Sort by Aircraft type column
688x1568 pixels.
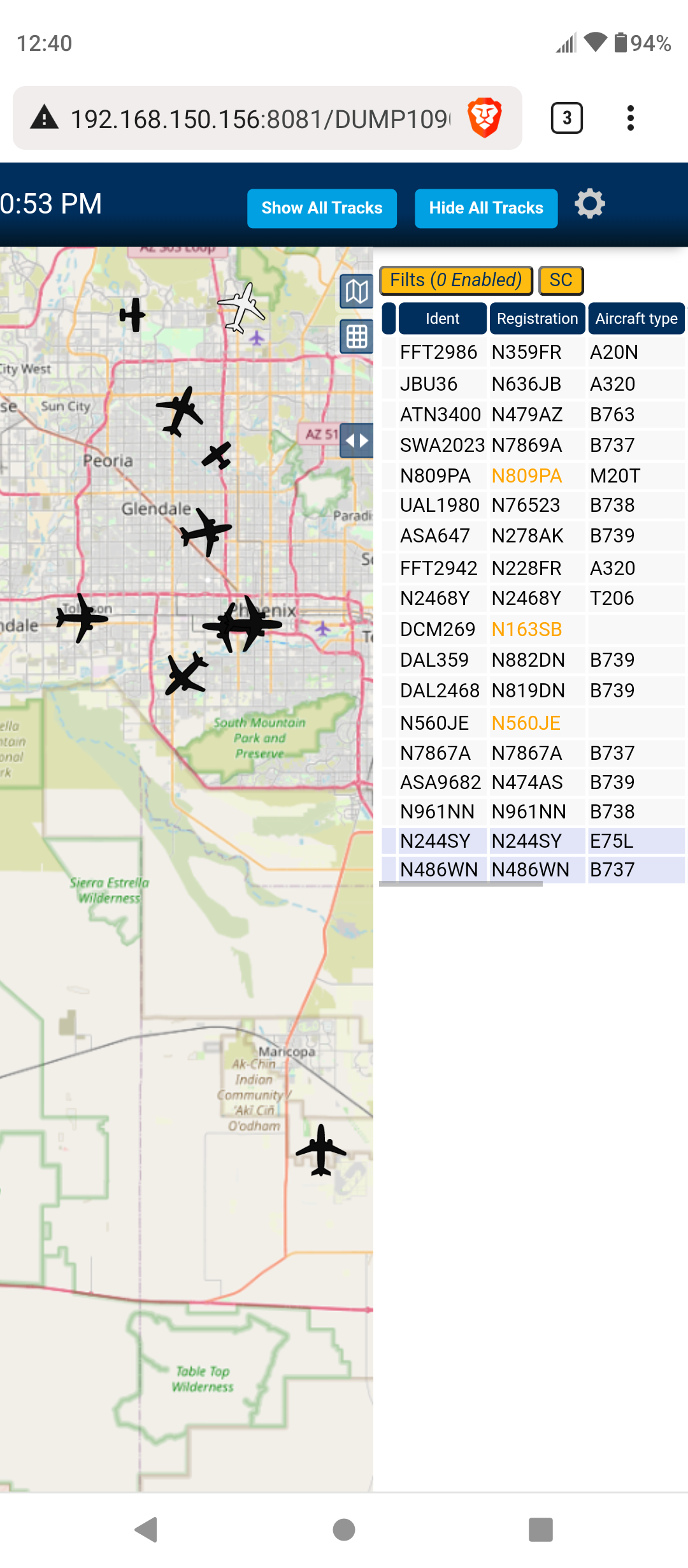(x=636, y=318)
